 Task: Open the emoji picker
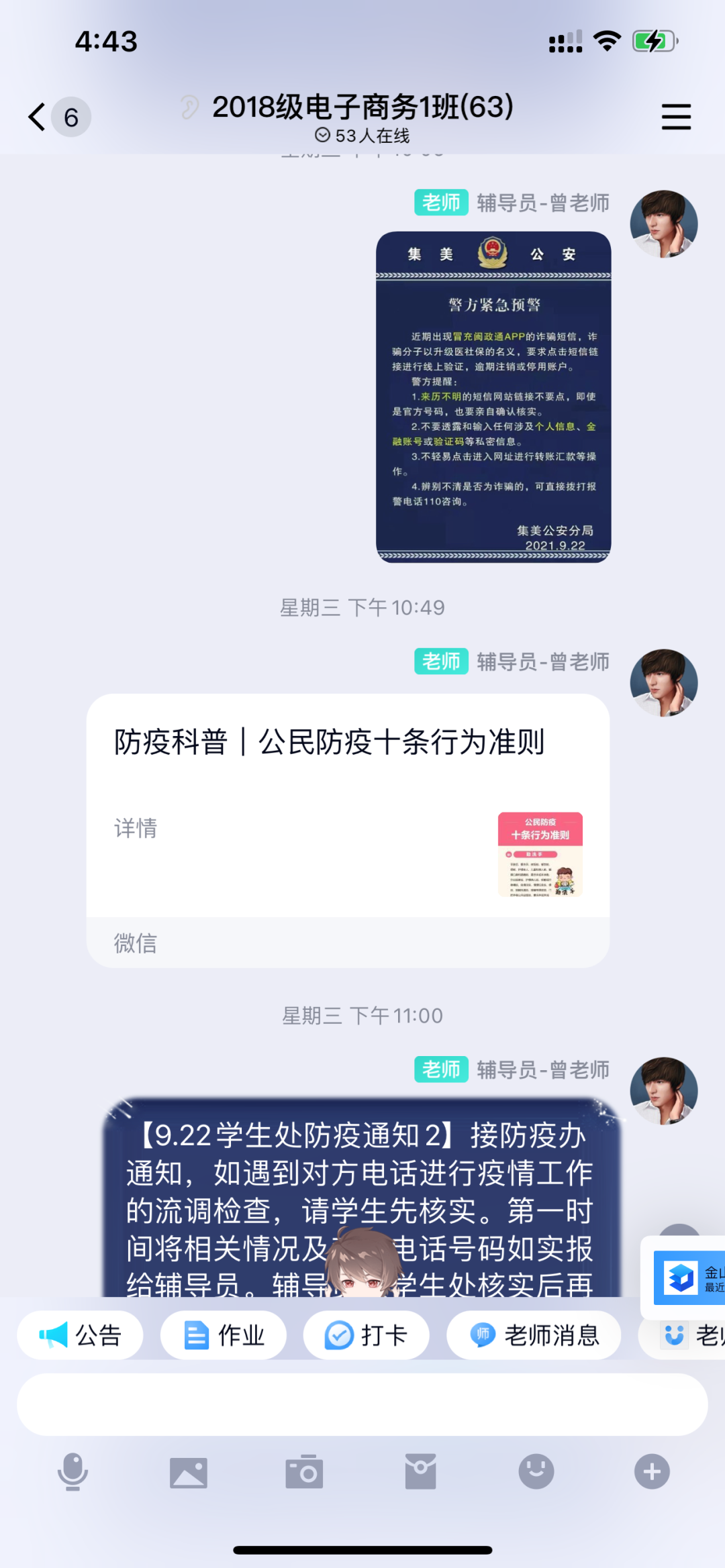pos(536,1472)
